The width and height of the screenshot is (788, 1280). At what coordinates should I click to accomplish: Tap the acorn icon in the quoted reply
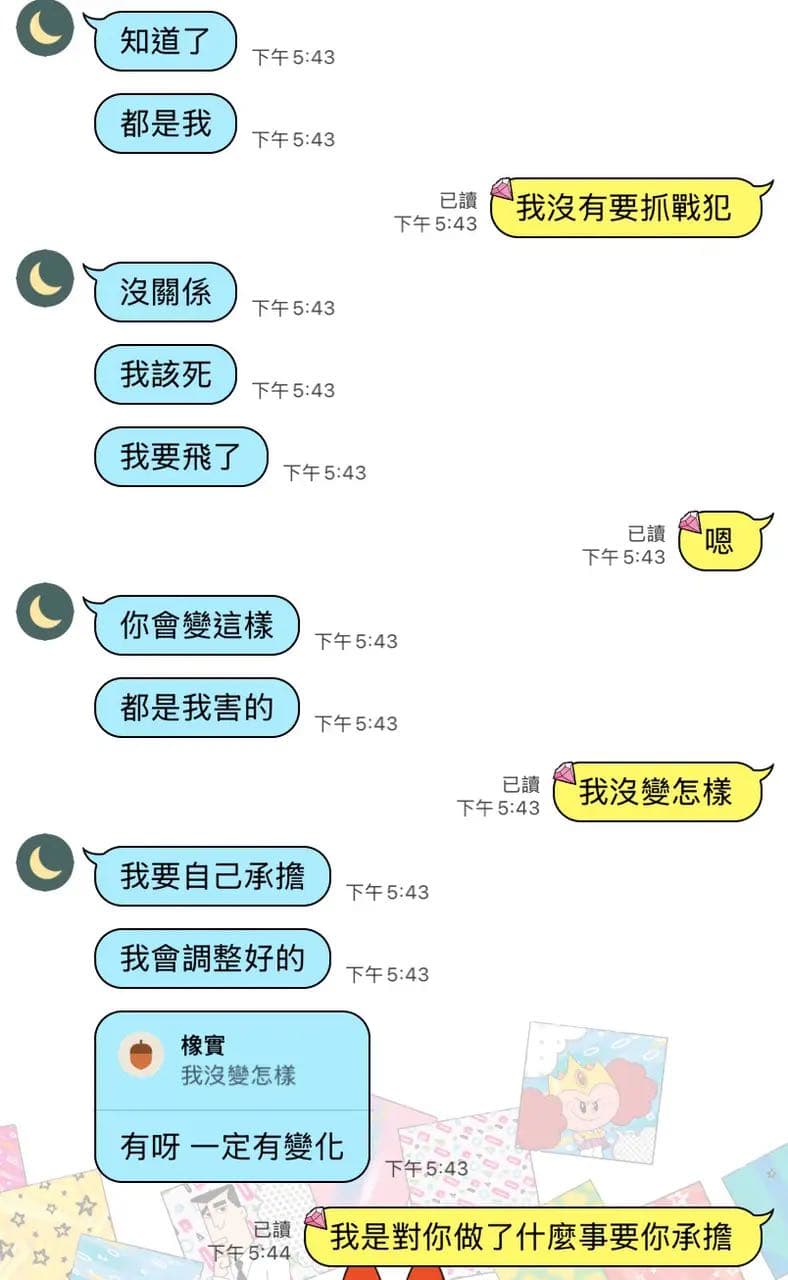(x=138, y=1053)
